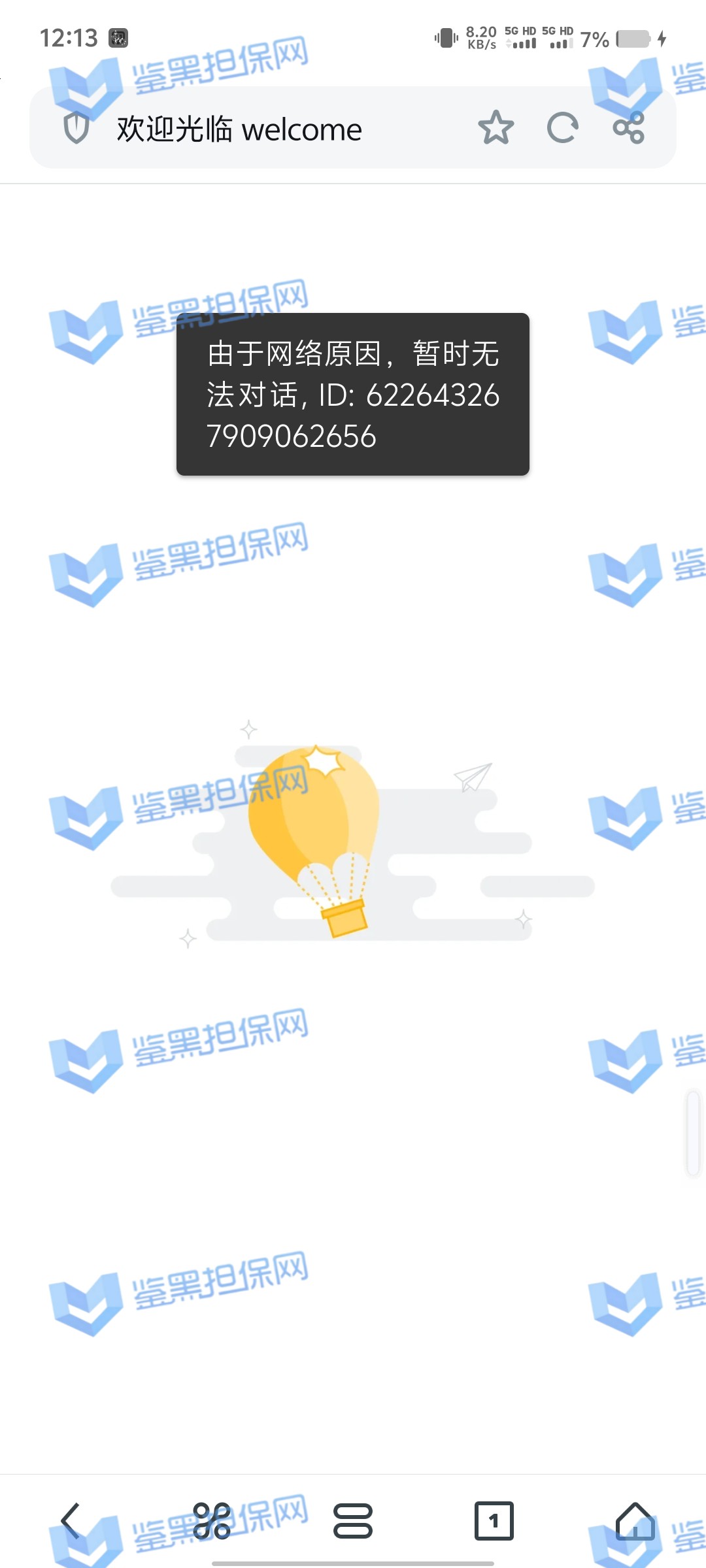
Task: Open the browser tools grid
Action: tap(212, 1521)
